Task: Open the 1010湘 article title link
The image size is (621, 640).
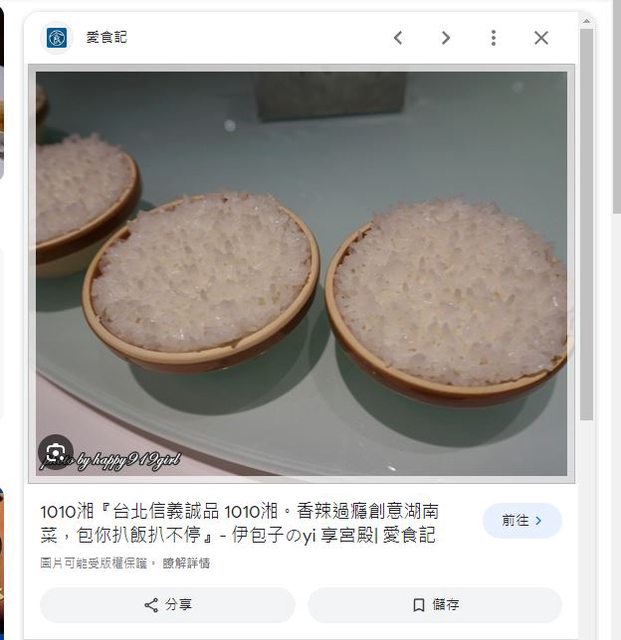Action: point(240,523)
